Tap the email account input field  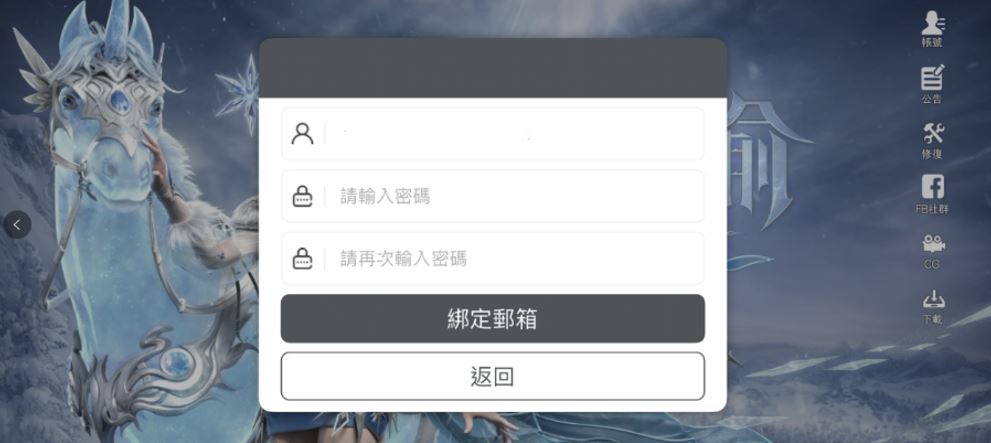click(510, 134)
